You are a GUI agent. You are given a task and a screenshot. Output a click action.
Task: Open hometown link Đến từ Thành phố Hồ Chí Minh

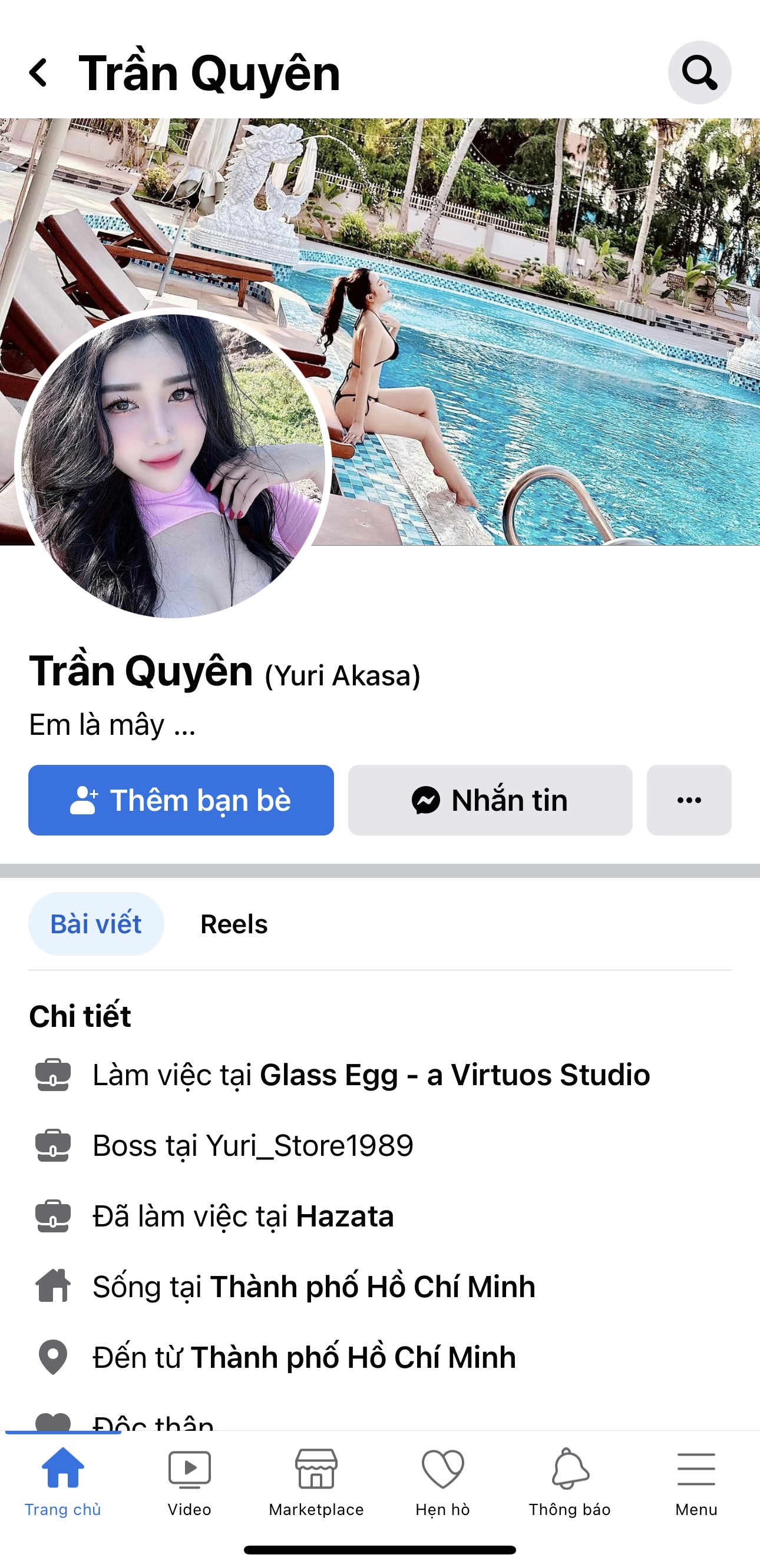(x=352, y=1357)
